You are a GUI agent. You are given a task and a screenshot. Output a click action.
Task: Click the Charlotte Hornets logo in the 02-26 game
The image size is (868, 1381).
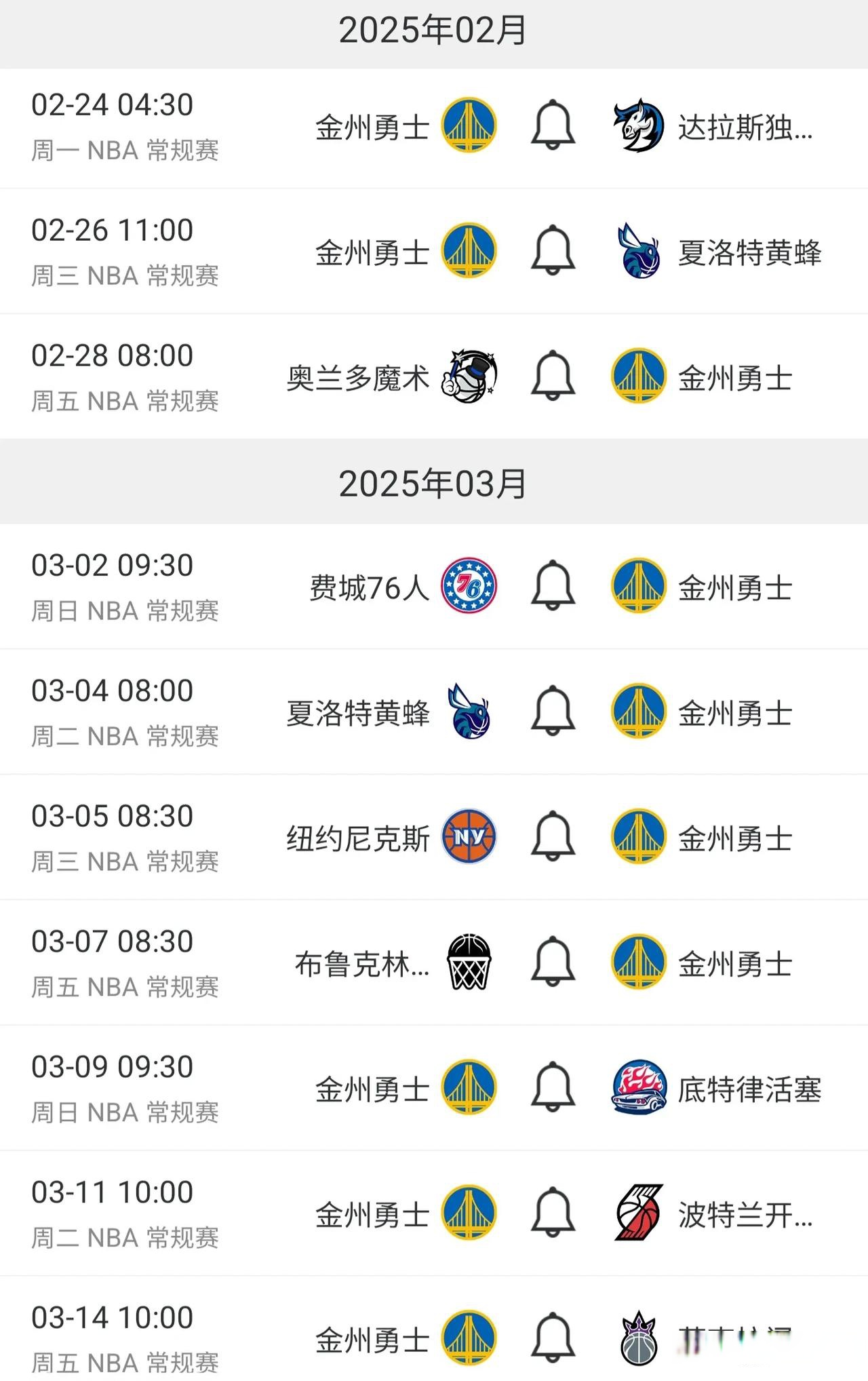pyautogui.click(x=637, y=251)
